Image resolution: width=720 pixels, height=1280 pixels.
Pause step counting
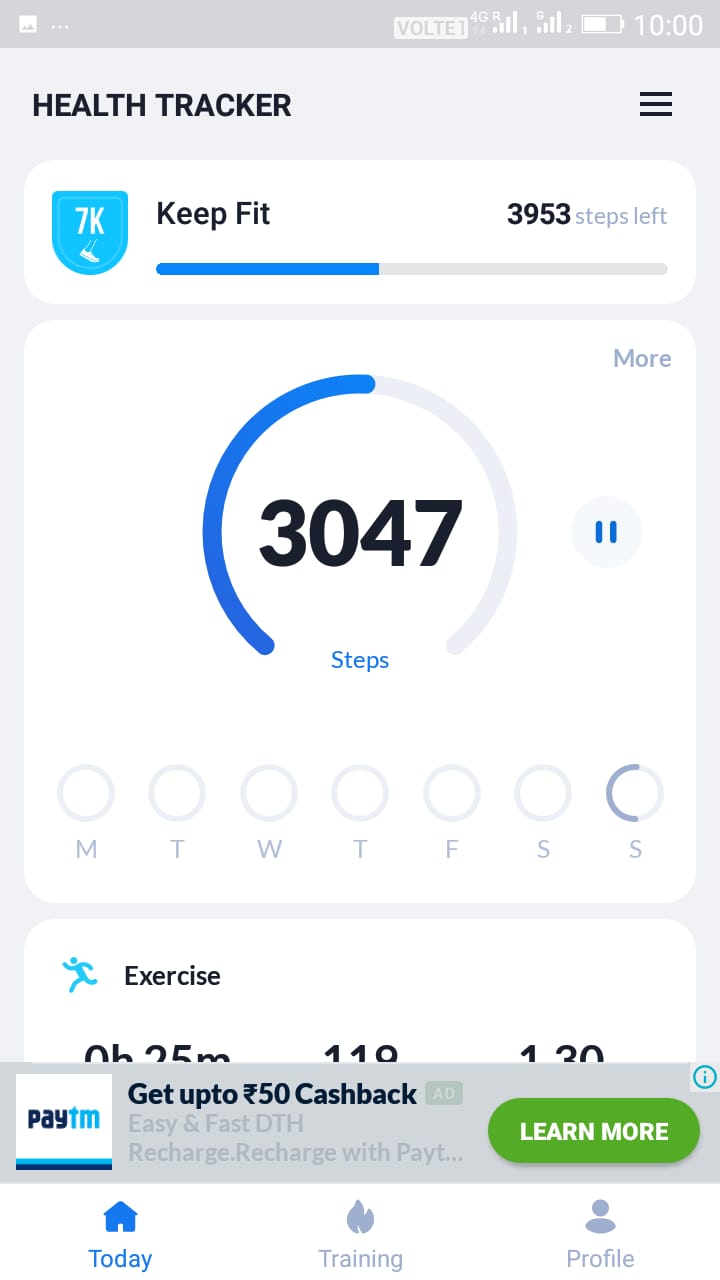click(606, 532)
